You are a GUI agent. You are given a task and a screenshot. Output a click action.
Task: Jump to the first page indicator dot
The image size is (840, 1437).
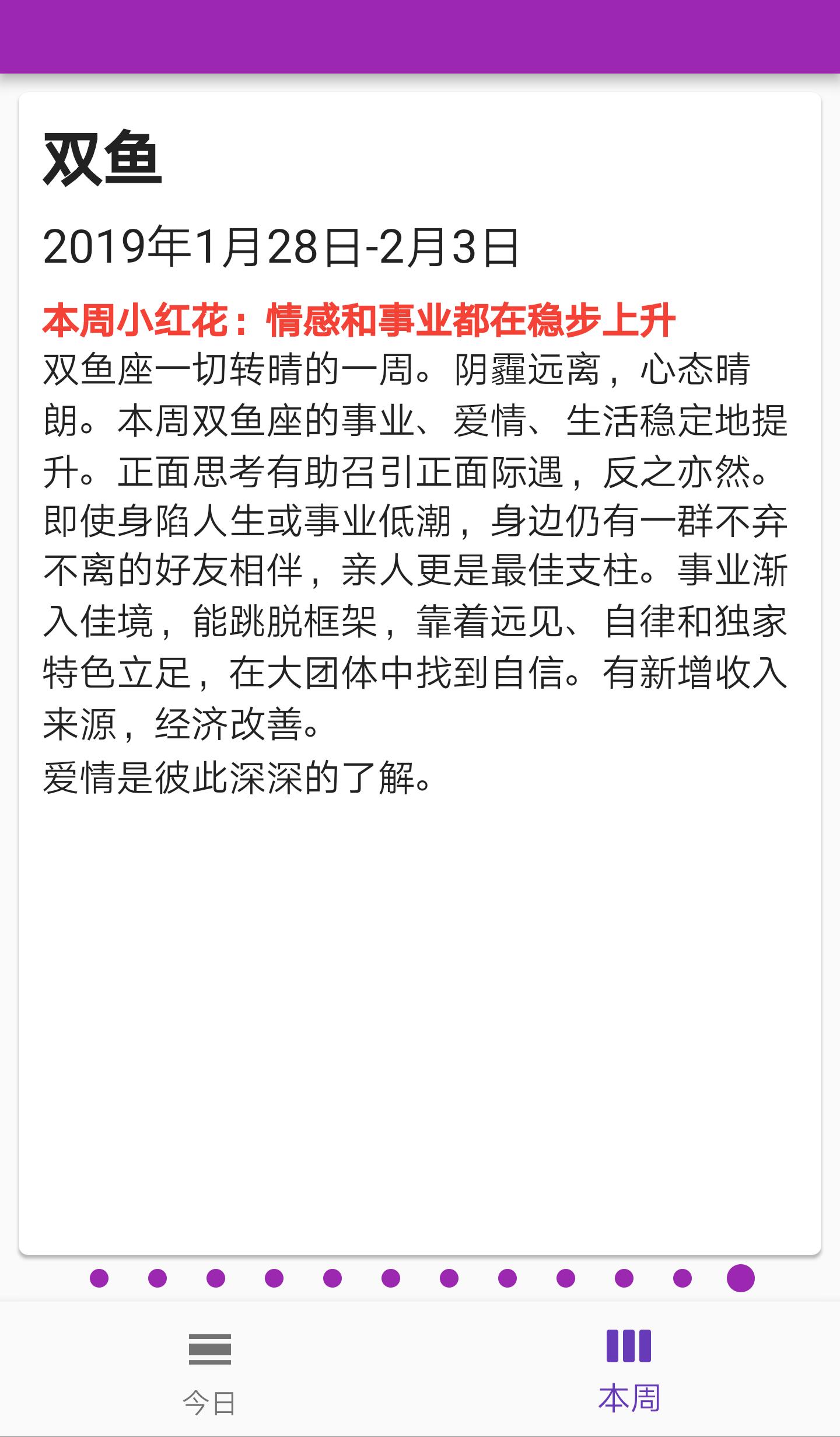point(99,1278)
